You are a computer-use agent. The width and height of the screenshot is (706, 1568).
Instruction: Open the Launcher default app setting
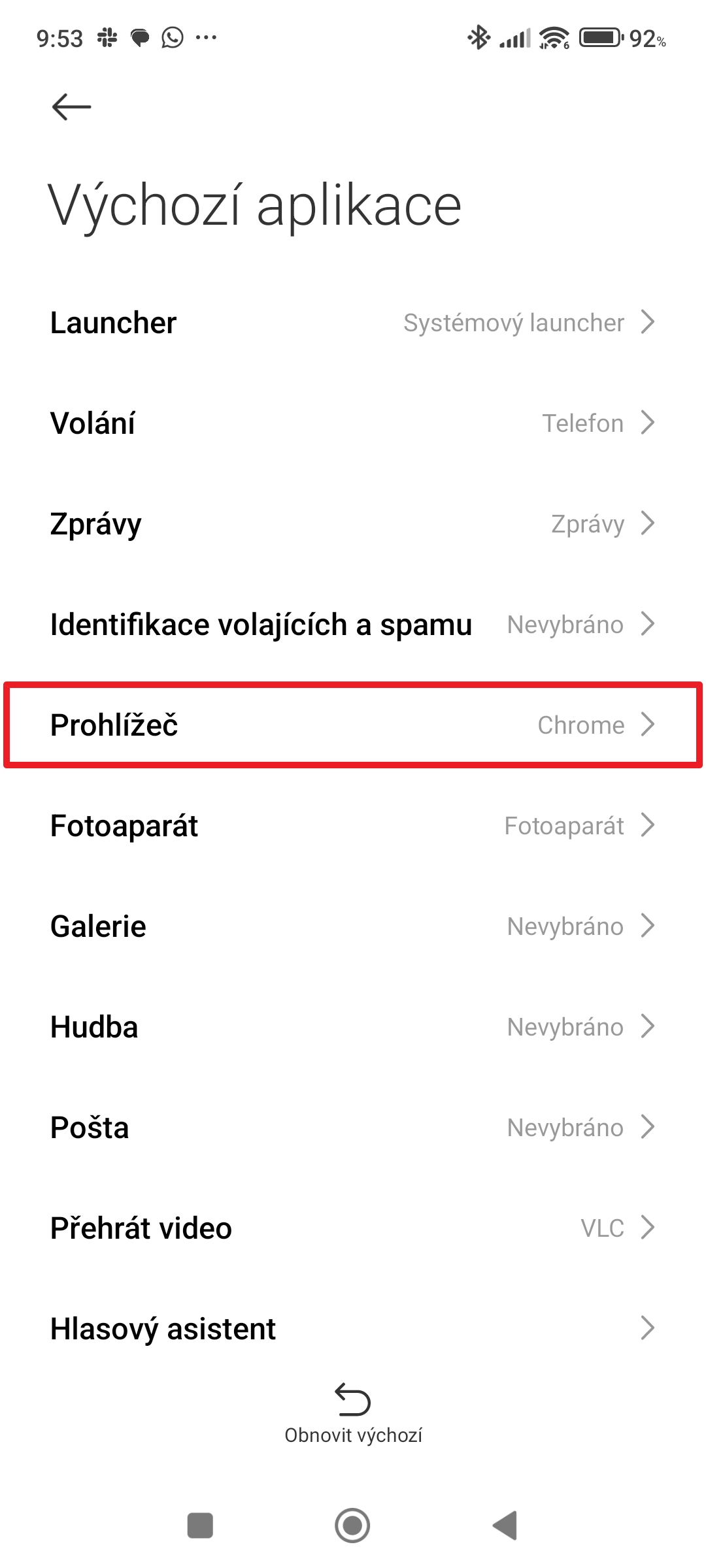tap(353, 323)
